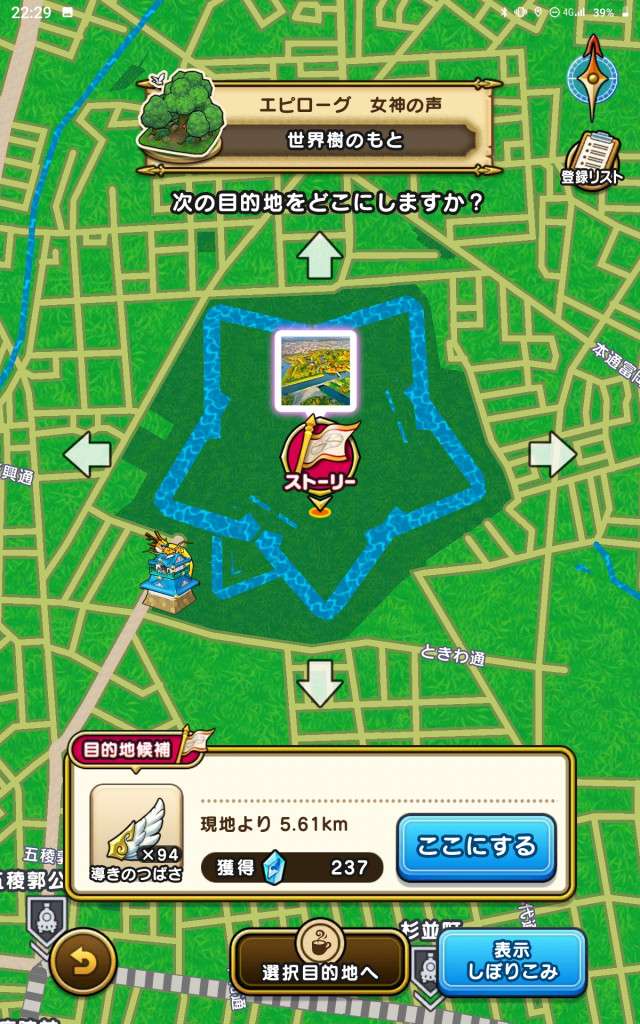Move the map up with the up arrow

tap(320, 256)
